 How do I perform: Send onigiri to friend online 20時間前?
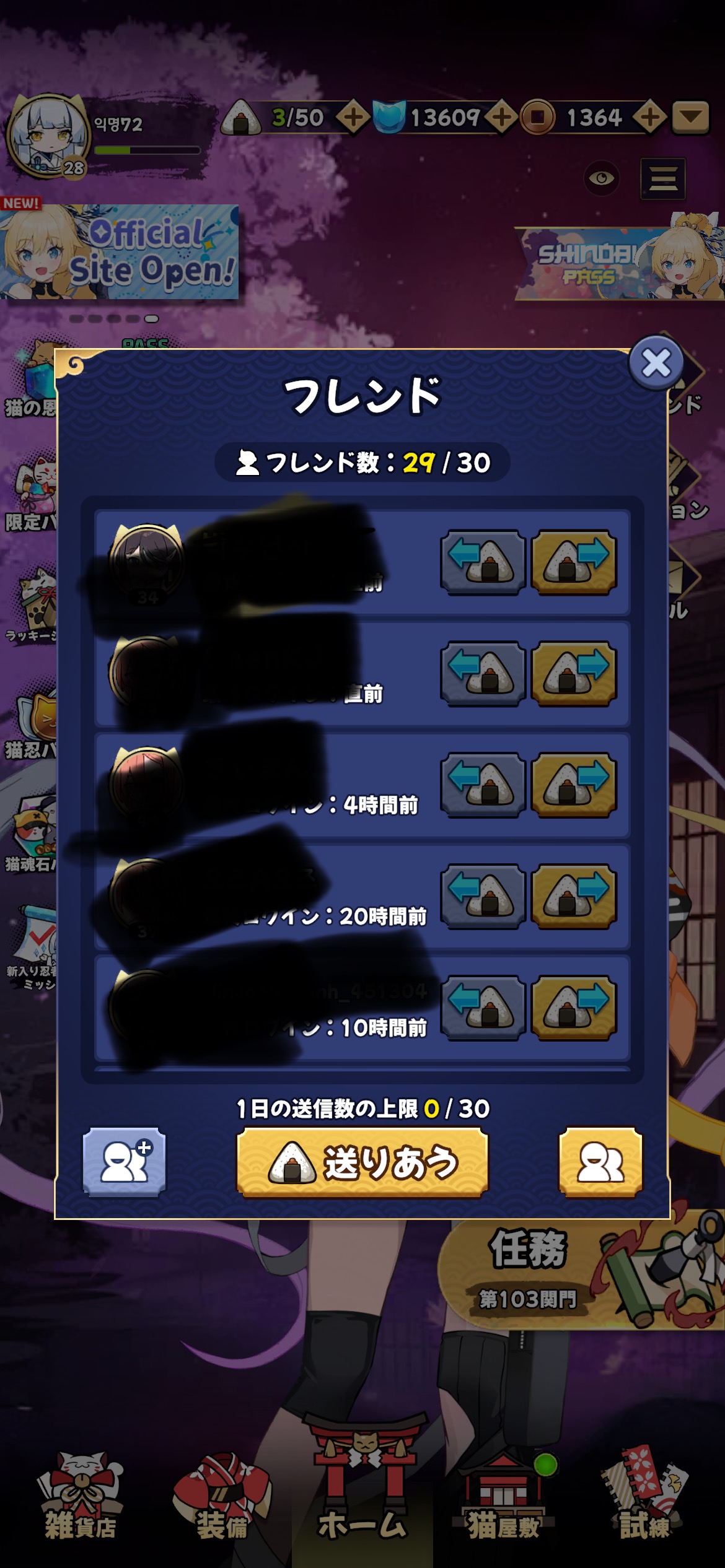coord(574,897)
